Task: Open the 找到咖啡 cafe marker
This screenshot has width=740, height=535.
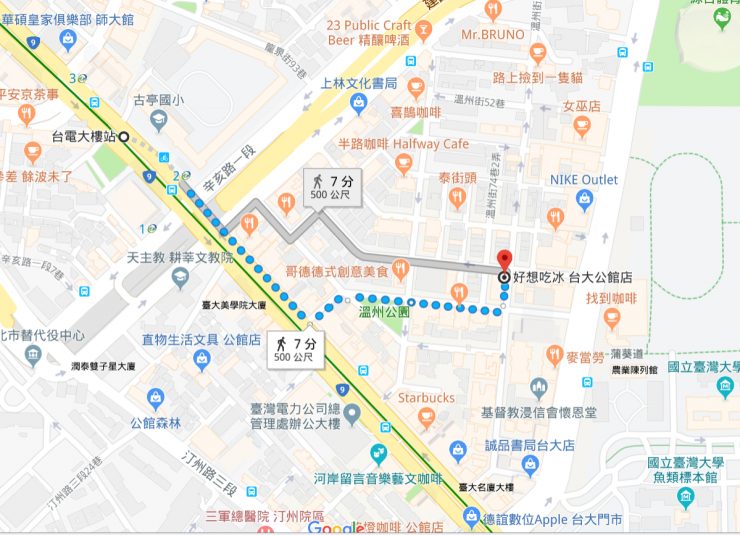Action: click(x=612, y=318)
